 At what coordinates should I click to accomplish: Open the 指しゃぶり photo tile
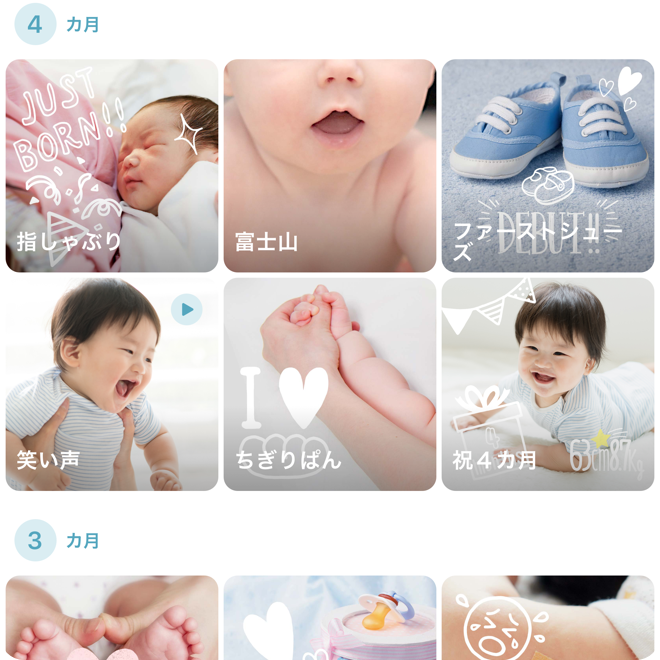pos(112,166)
